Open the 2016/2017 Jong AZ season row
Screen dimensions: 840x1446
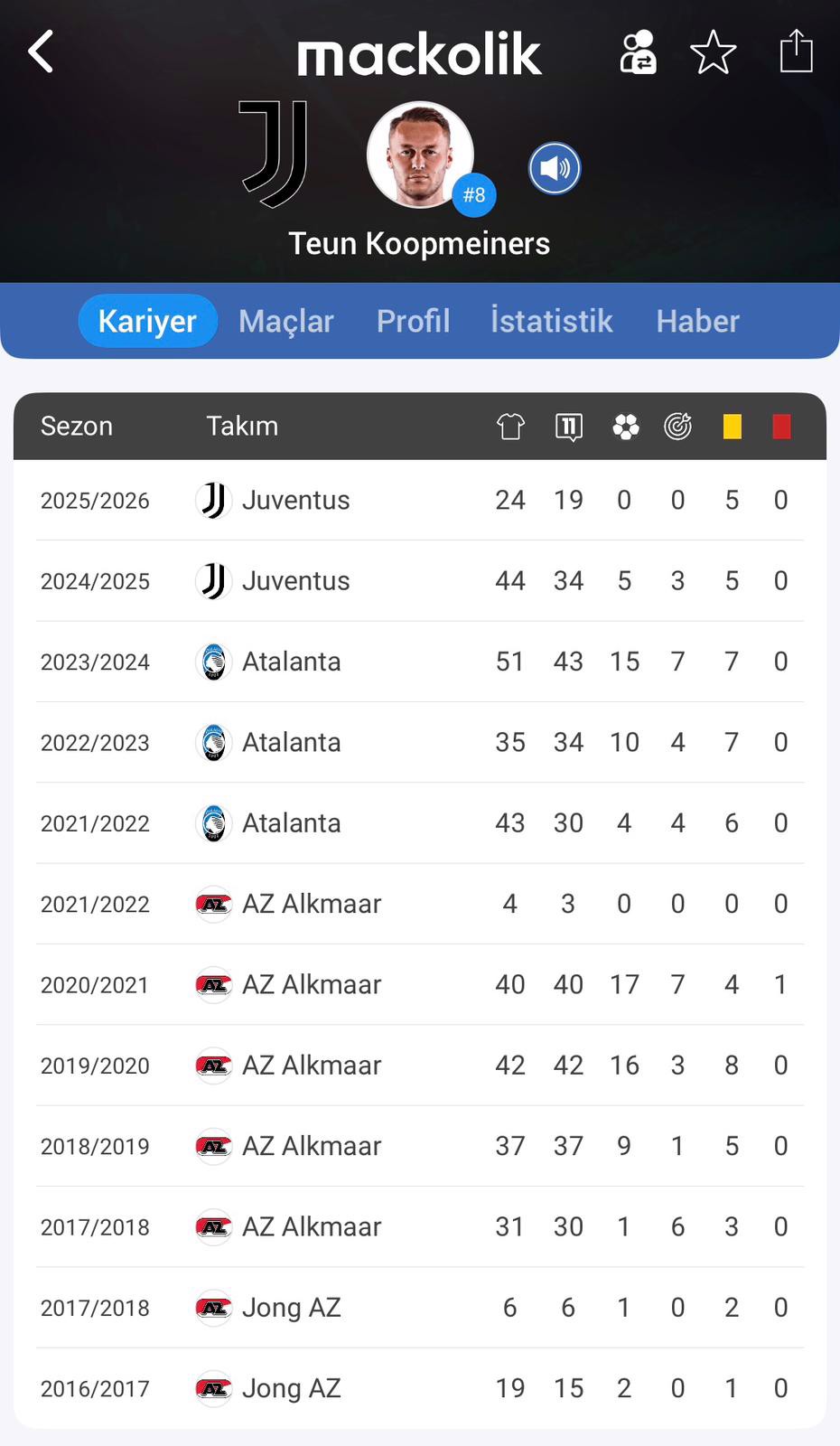(x=420, y=1388)
